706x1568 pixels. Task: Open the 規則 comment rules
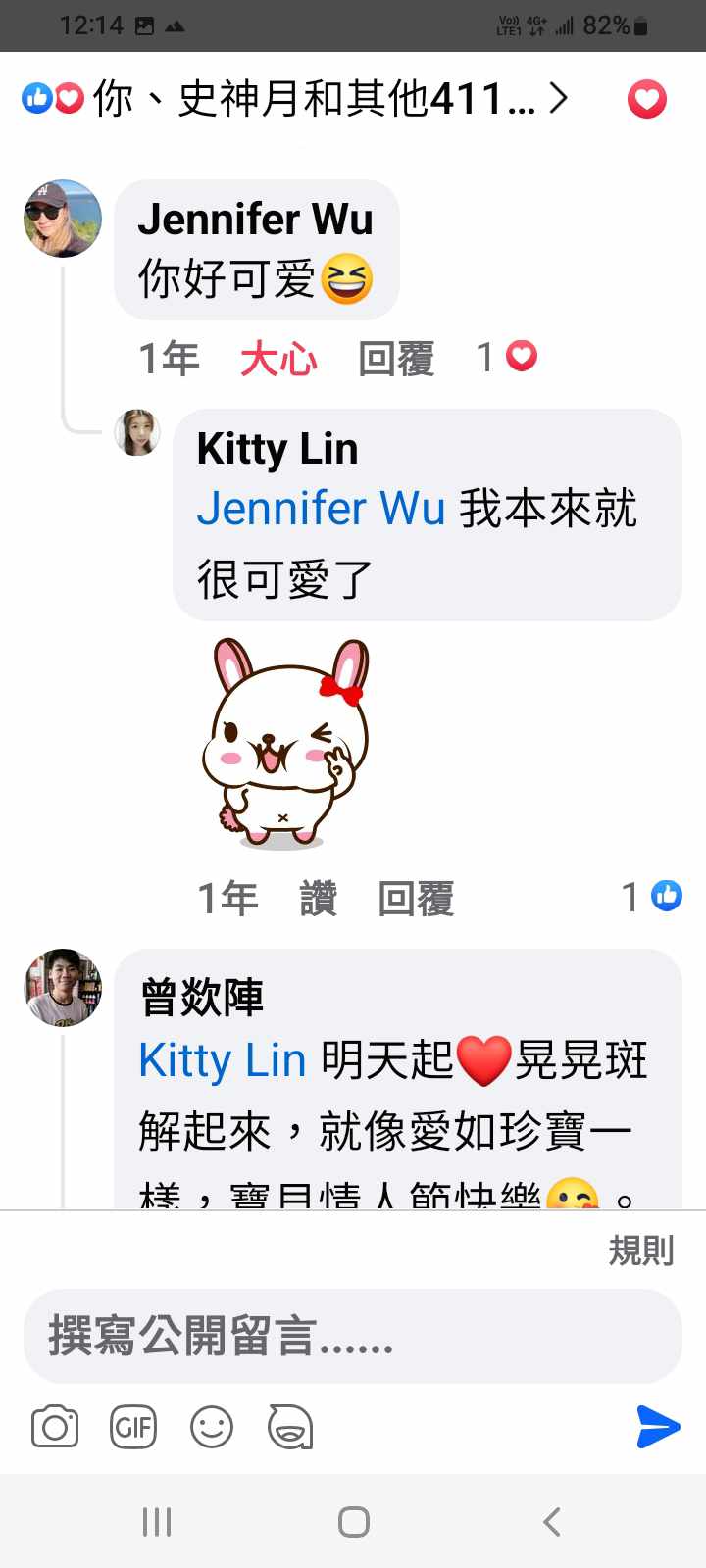coord(640,1250)
